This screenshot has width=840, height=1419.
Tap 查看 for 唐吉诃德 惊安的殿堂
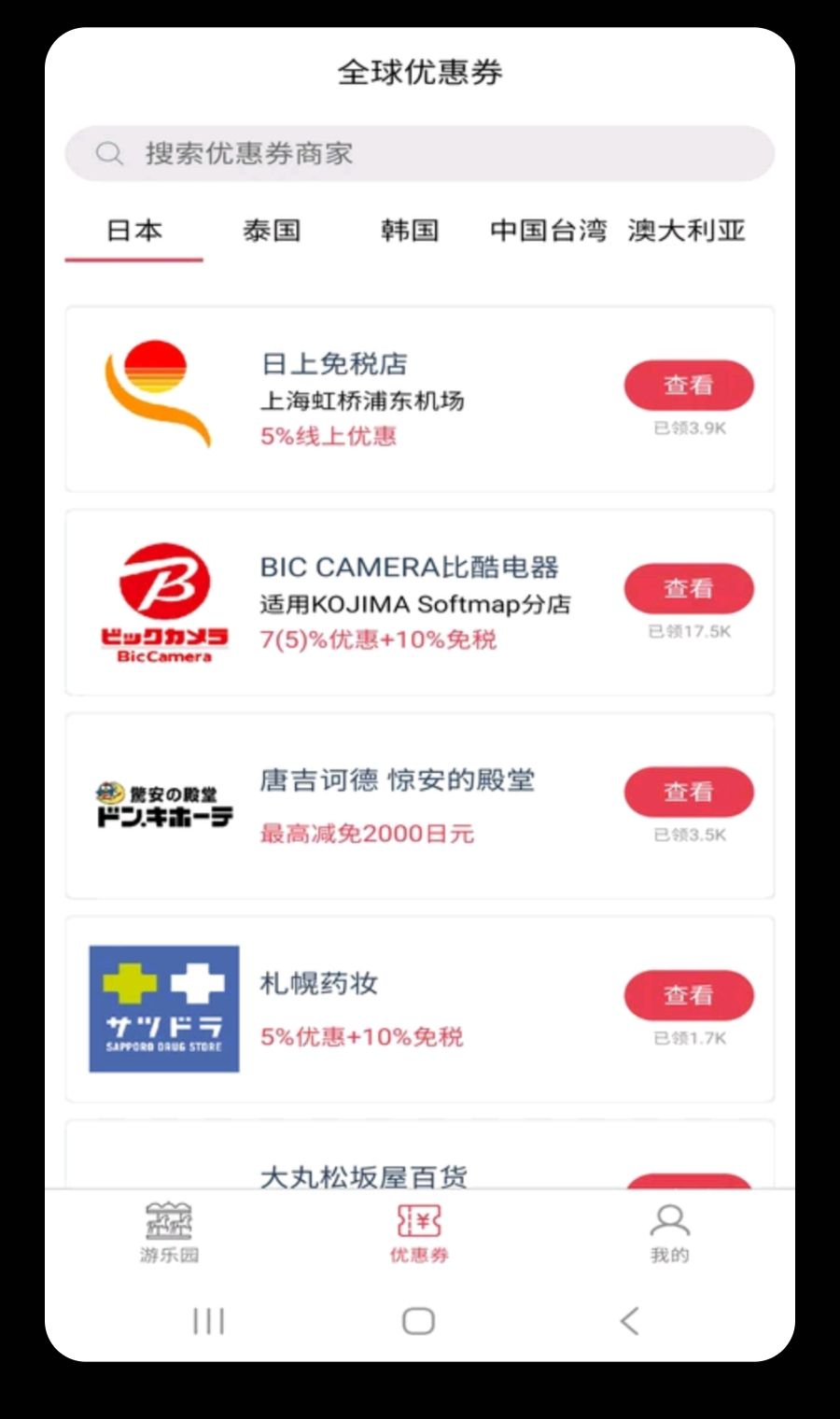click(689, 793)
